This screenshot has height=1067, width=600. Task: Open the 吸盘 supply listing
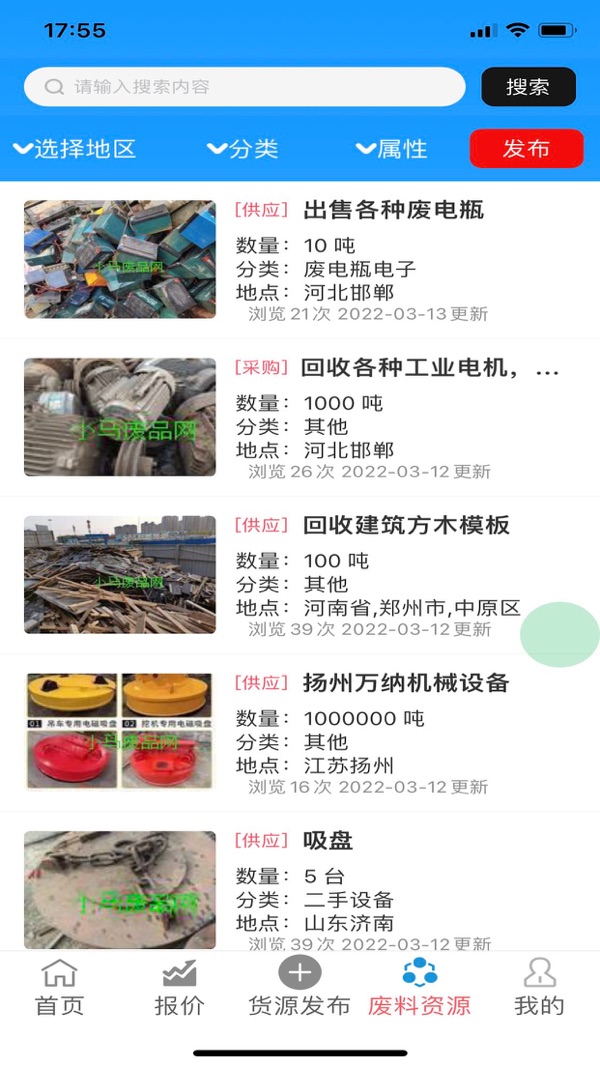tap(328, 841)
